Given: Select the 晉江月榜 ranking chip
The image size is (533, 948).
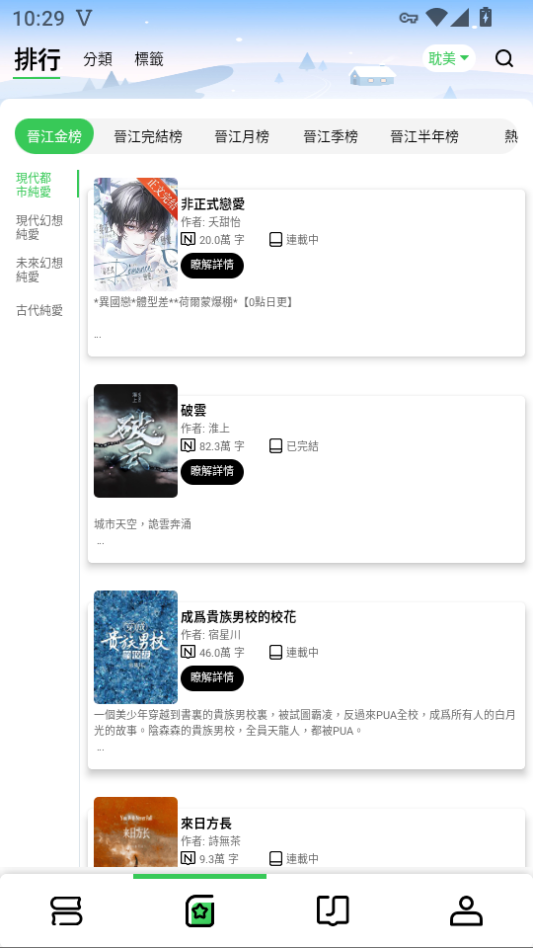Looking at the screenshot, I should pyautogui.click(x=242, y=137).
